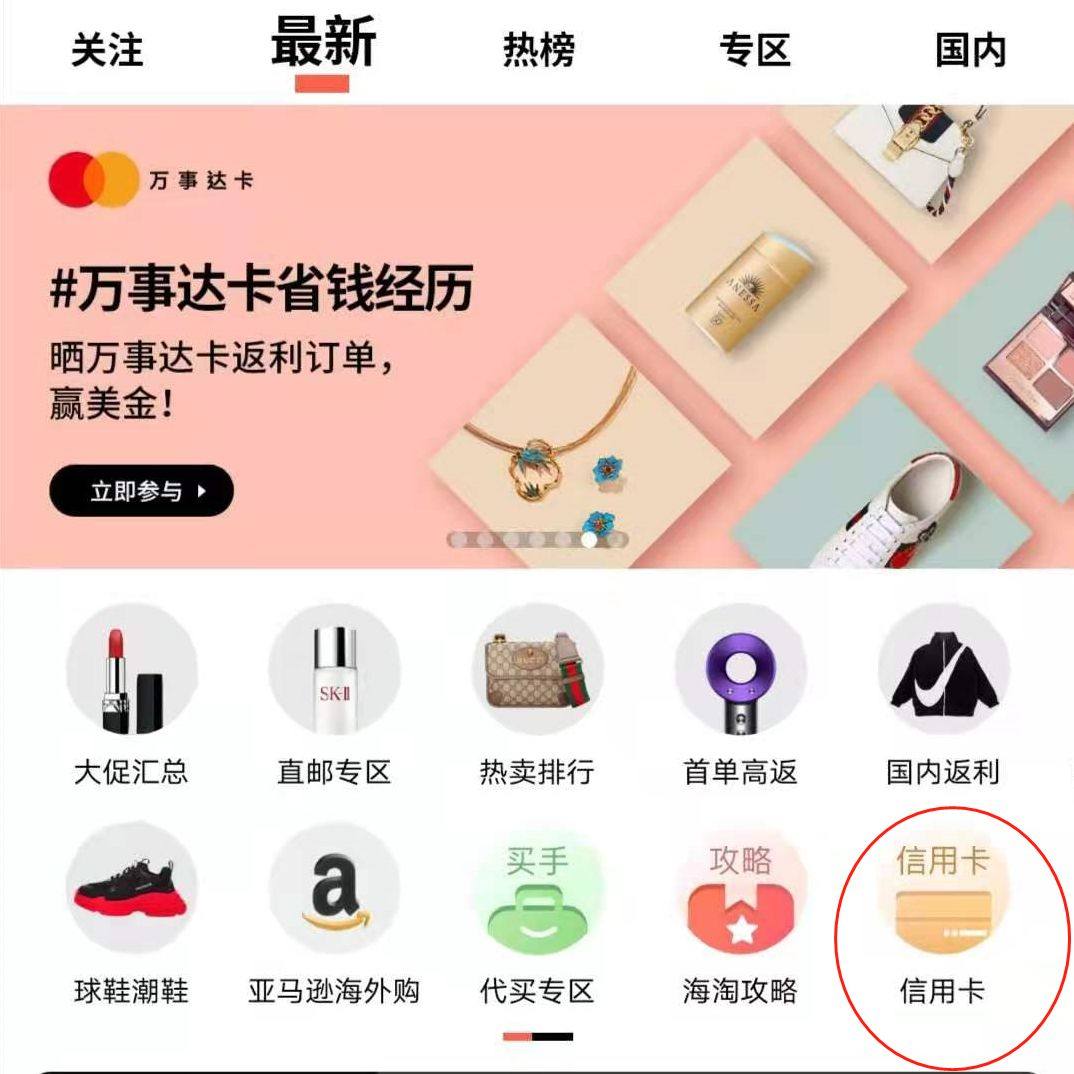The height and width of the screenshot is (1074, 1074).
Task: Switch to the 专区 tab
Action: (754, 50)
